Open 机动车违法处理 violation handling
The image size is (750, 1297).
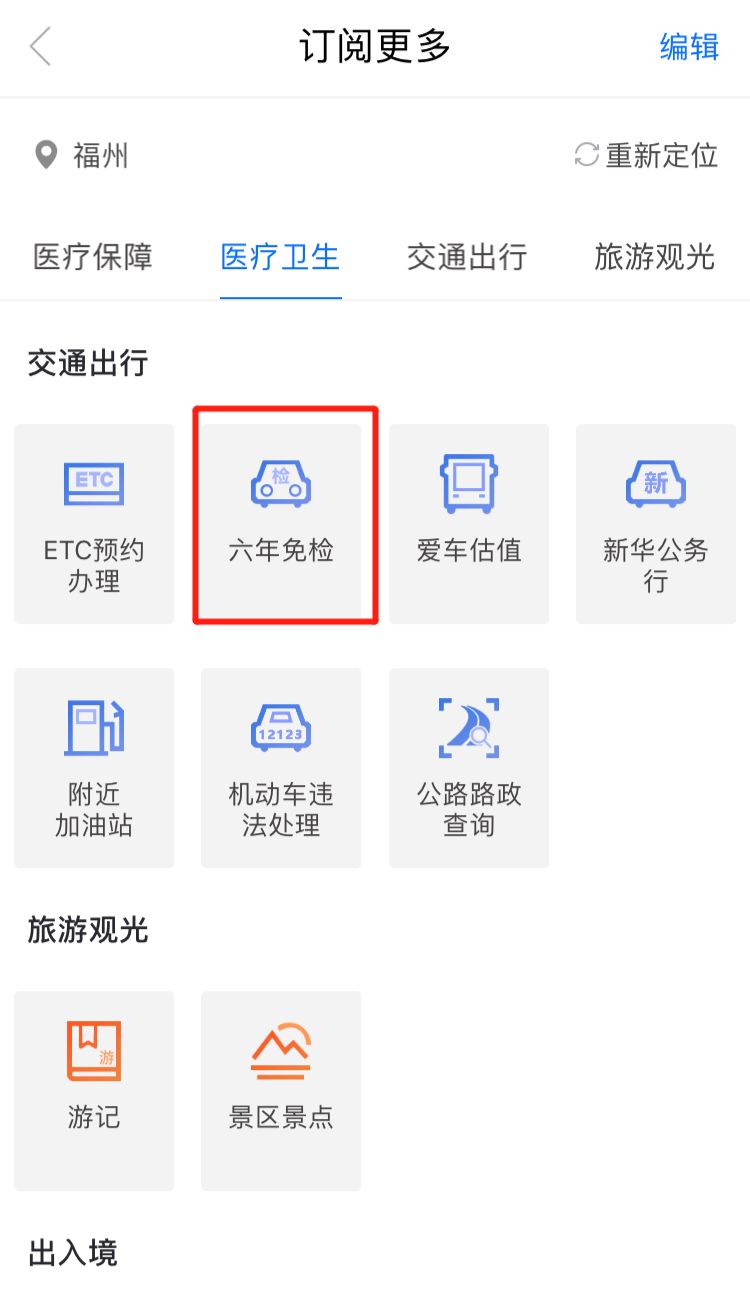(281, 767)
